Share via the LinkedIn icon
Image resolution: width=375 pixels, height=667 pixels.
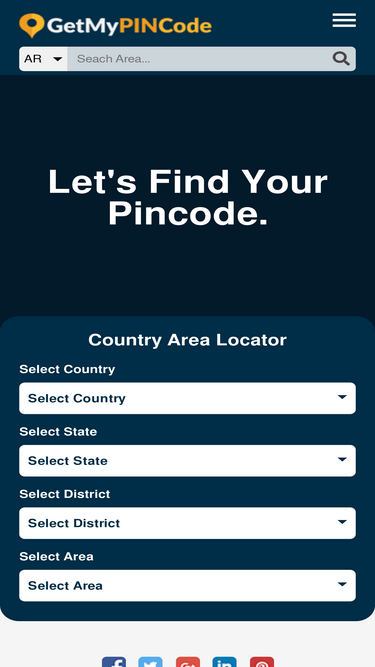point(224,662)
